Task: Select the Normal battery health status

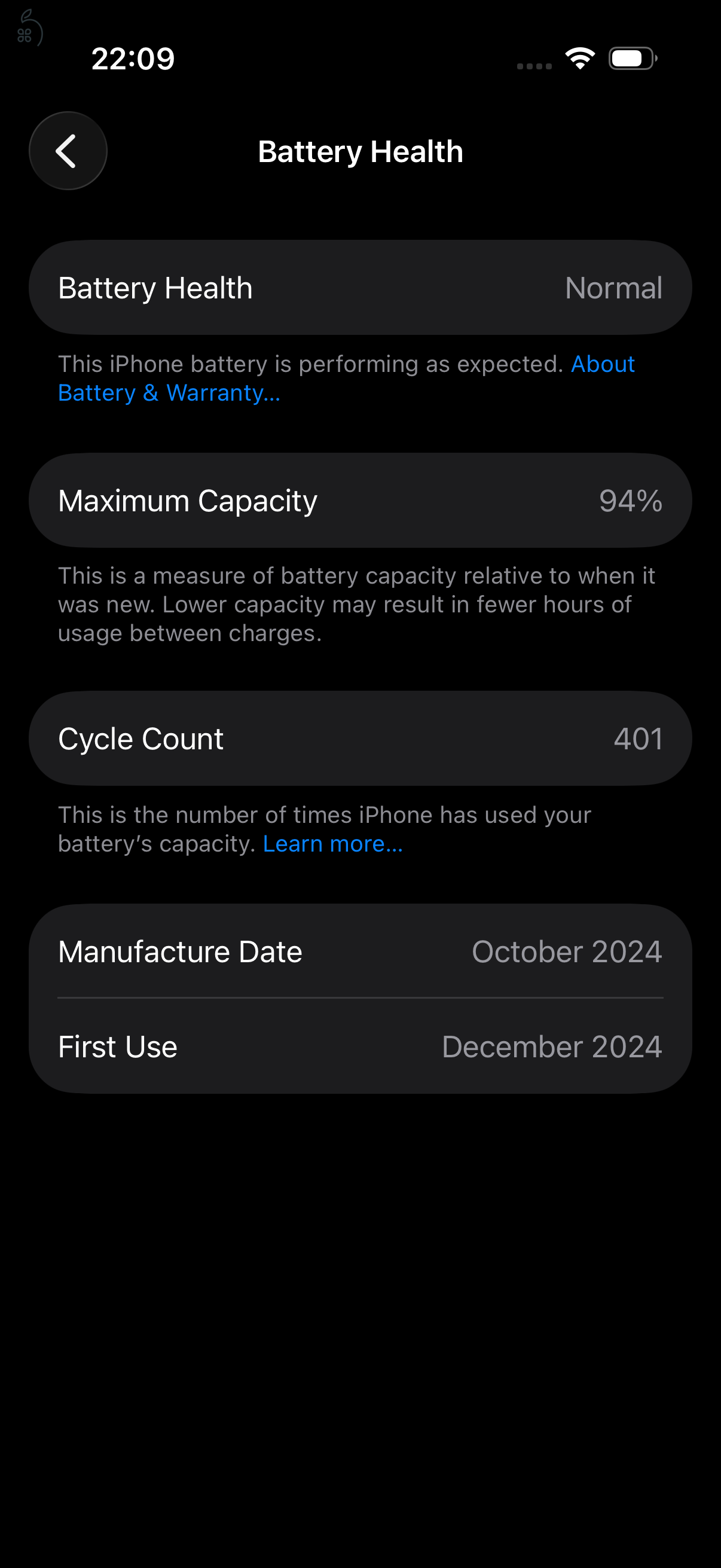Action: click(614, 286)
